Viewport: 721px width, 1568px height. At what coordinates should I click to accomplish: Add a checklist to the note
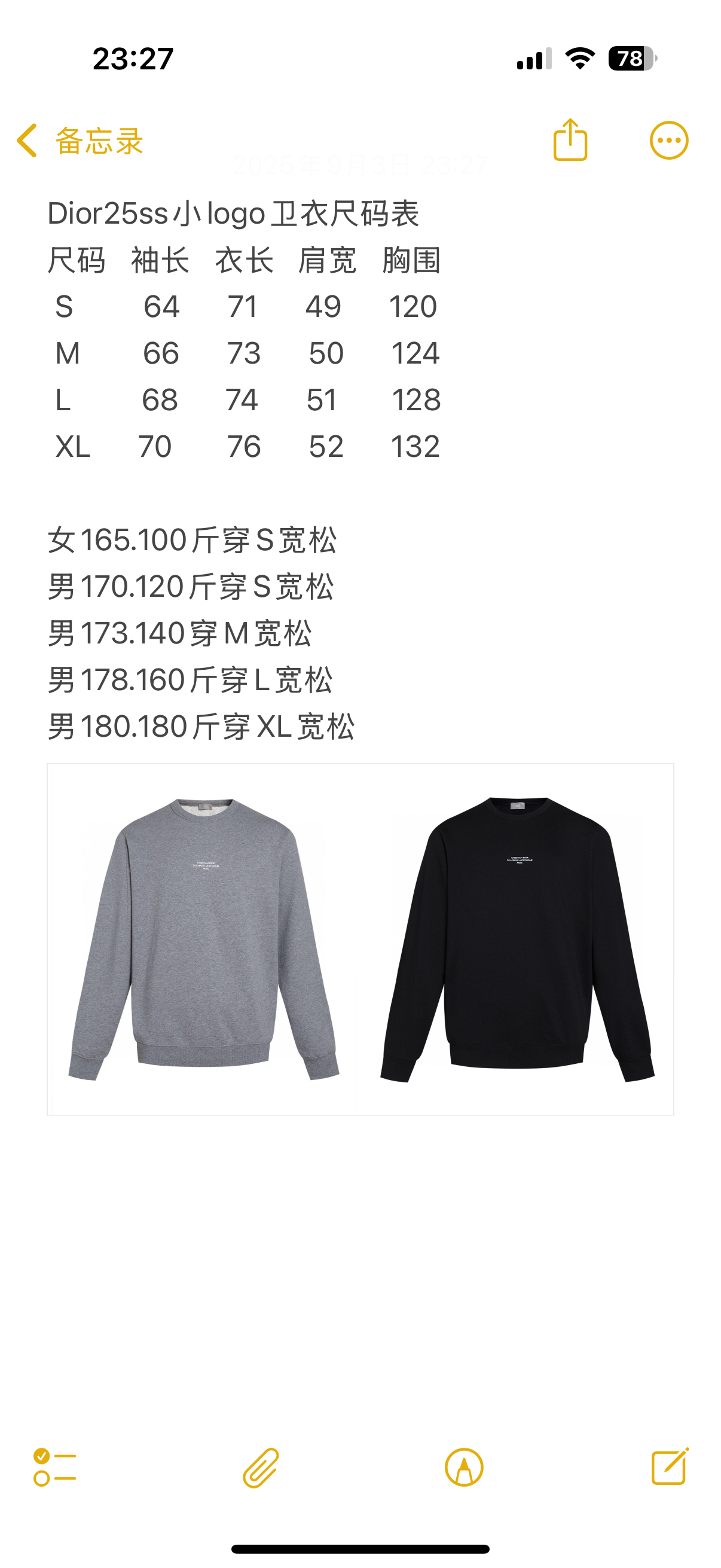(x=55, y=1467)
